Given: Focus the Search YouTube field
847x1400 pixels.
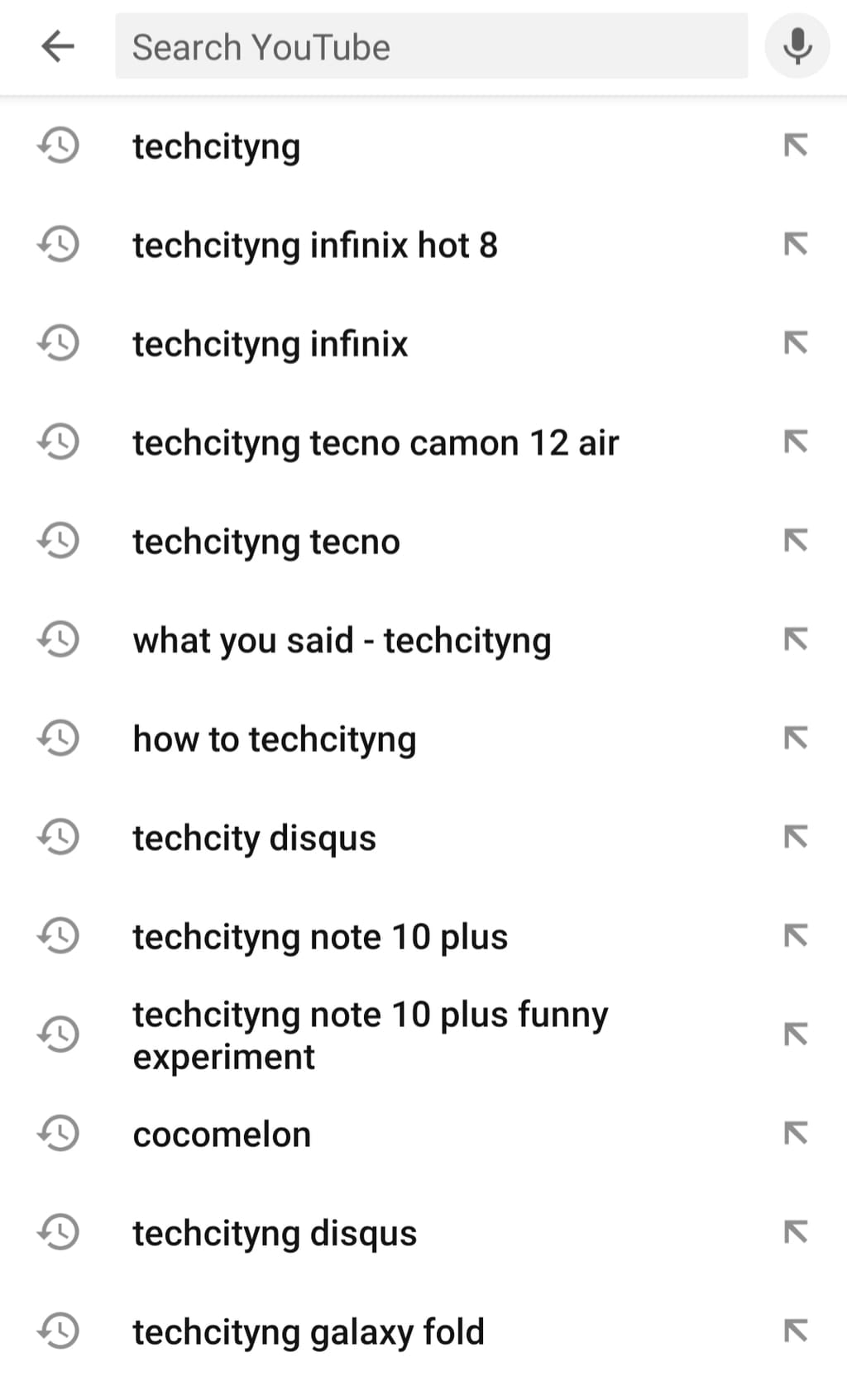Looking at the screenshot, I should pos(430,46).
